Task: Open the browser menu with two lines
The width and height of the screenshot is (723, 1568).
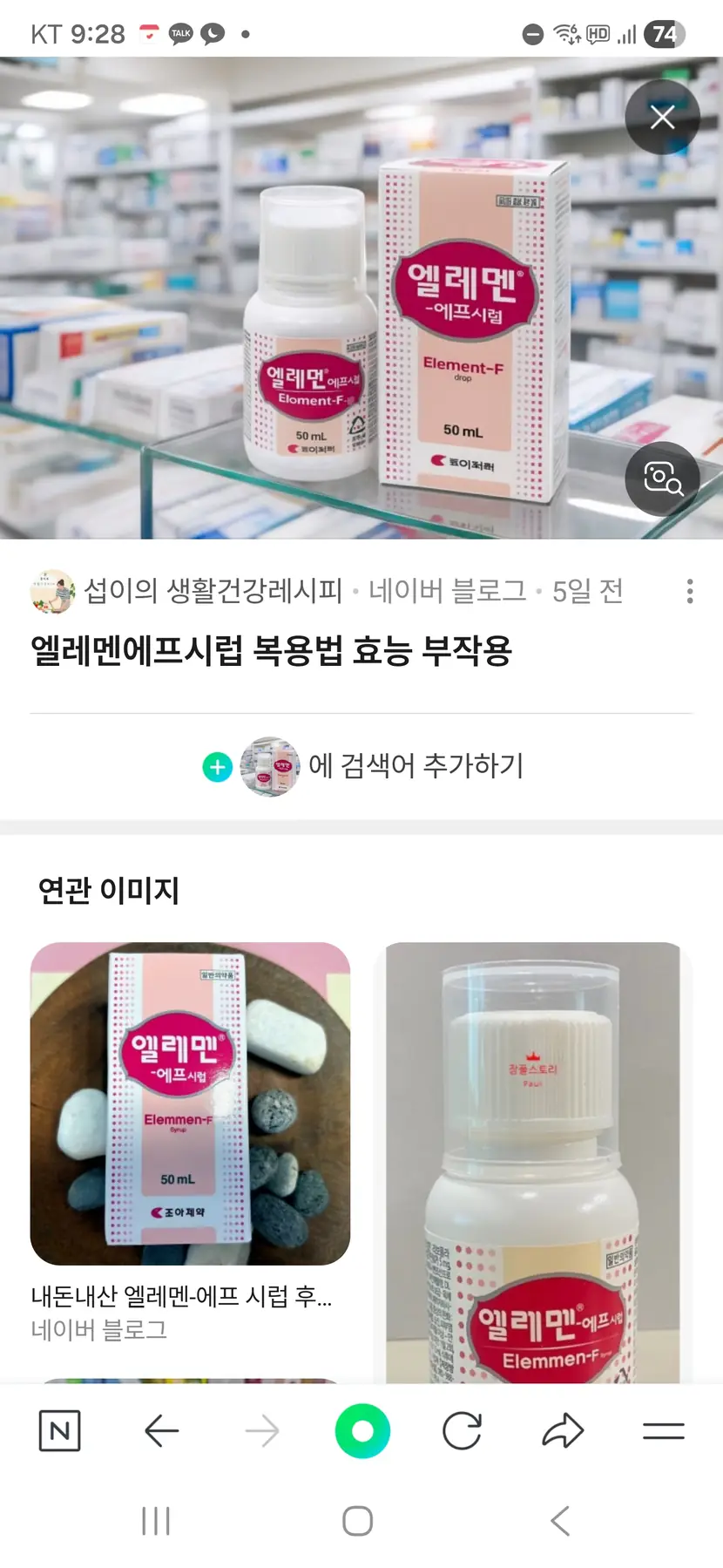Action: click(663, 1430)
